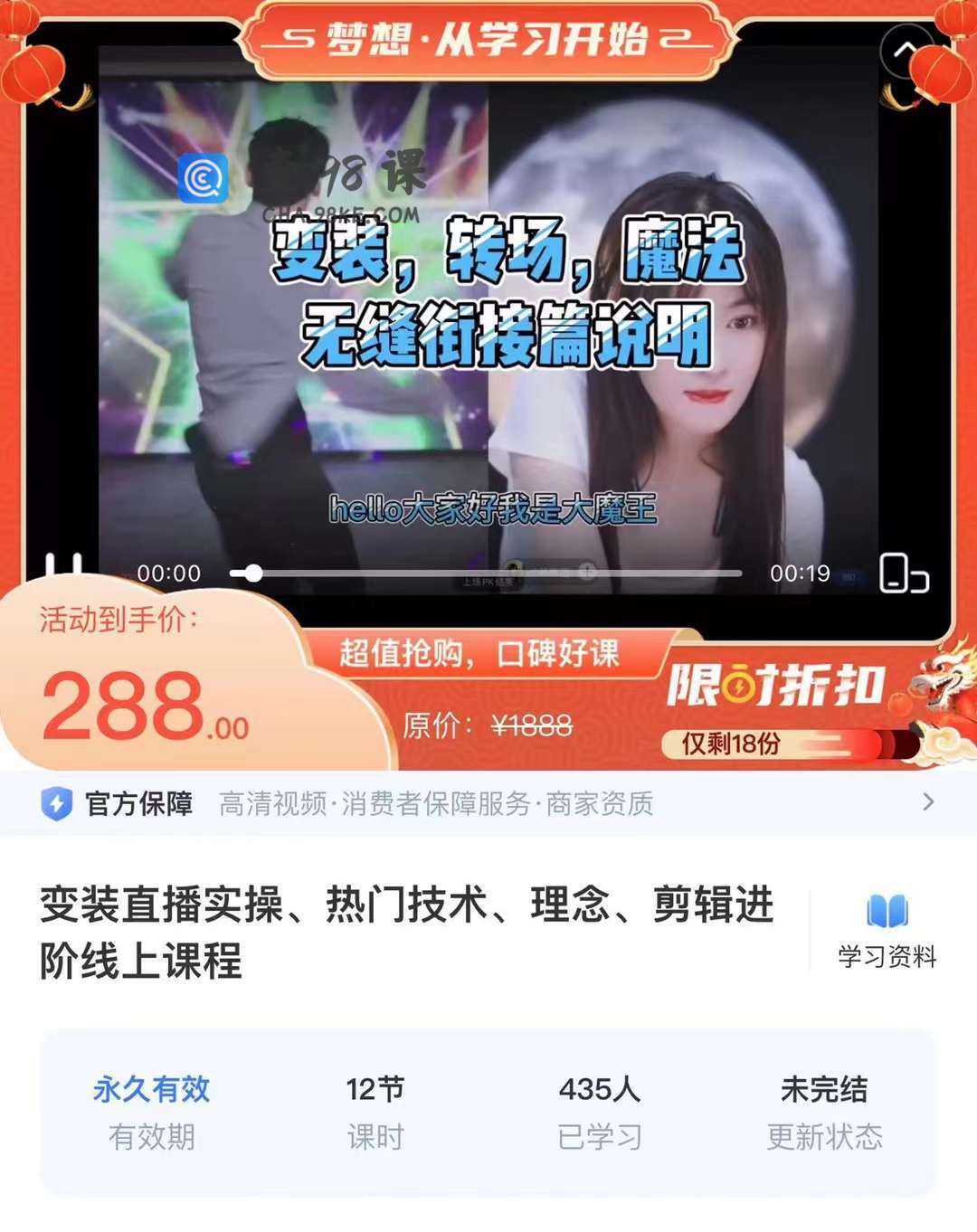Open 学习资料 study materials
The width and height of the screenshot is (977, 1232).
pyautogui.click(x=886, y=931)
